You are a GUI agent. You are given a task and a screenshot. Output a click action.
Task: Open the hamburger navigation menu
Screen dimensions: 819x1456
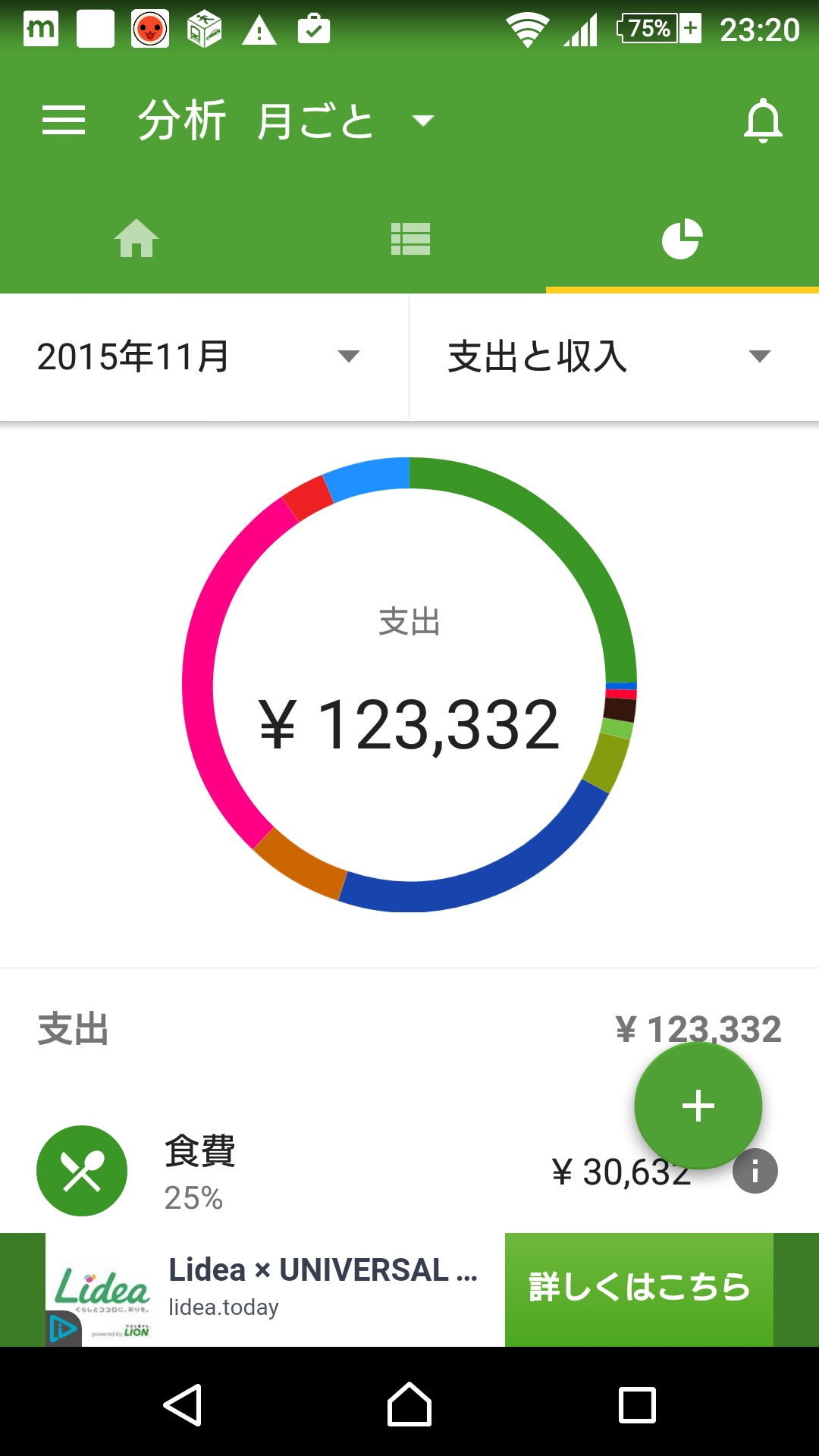(x=64, y=121)
